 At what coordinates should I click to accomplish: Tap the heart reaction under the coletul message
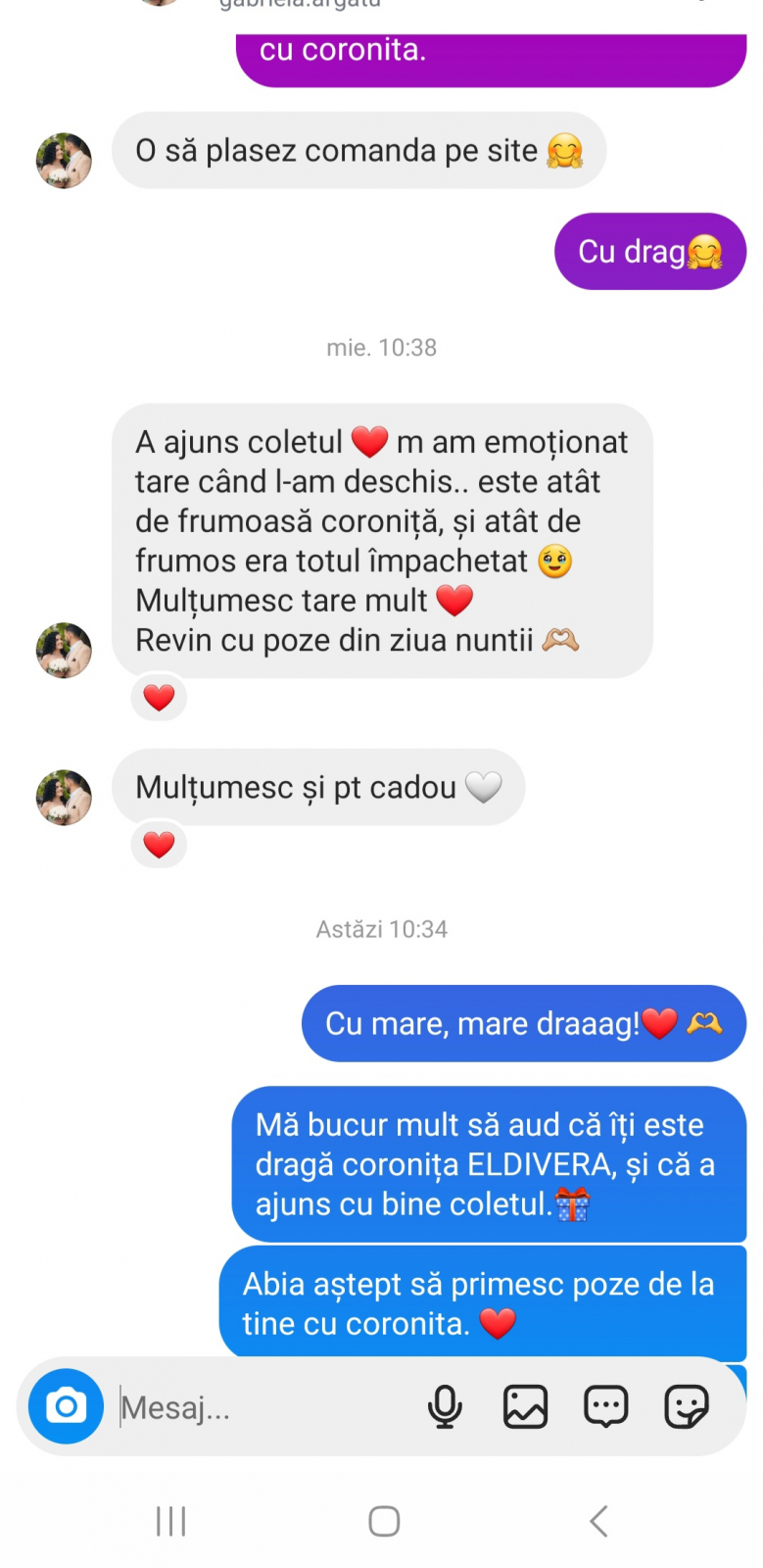159,697
